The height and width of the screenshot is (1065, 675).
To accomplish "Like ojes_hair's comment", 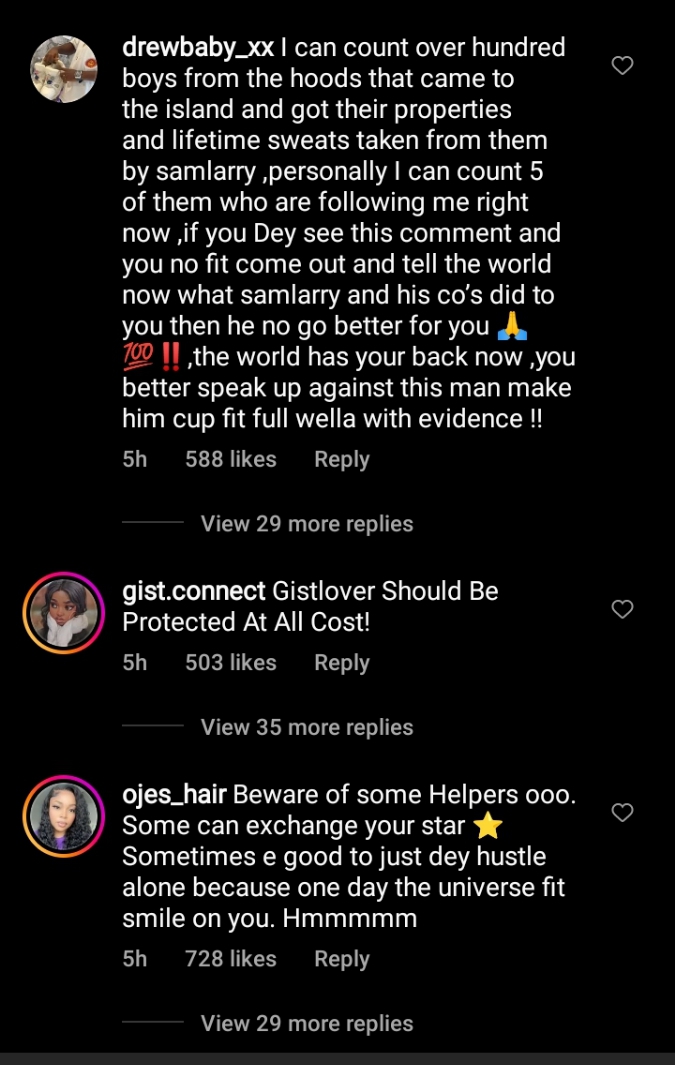I will pos(622,813).
